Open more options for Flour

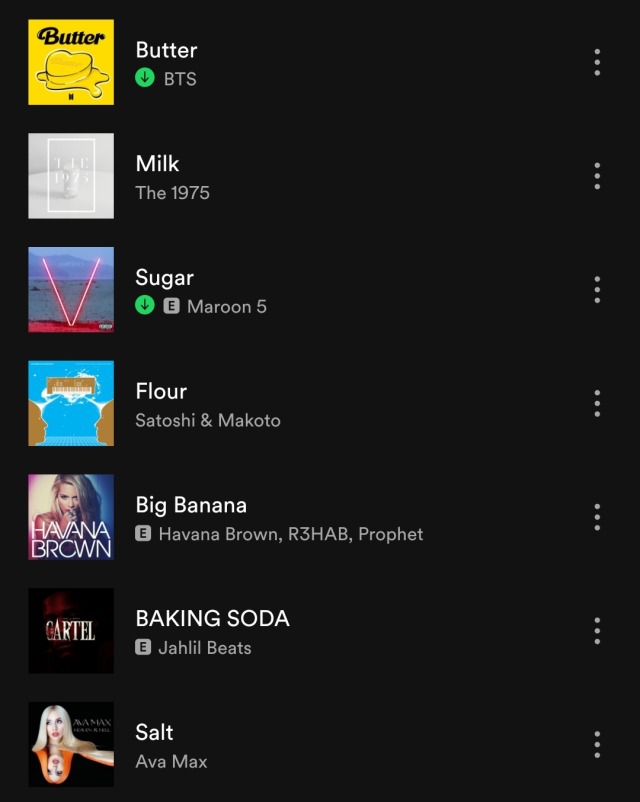(x=597, y=403)
